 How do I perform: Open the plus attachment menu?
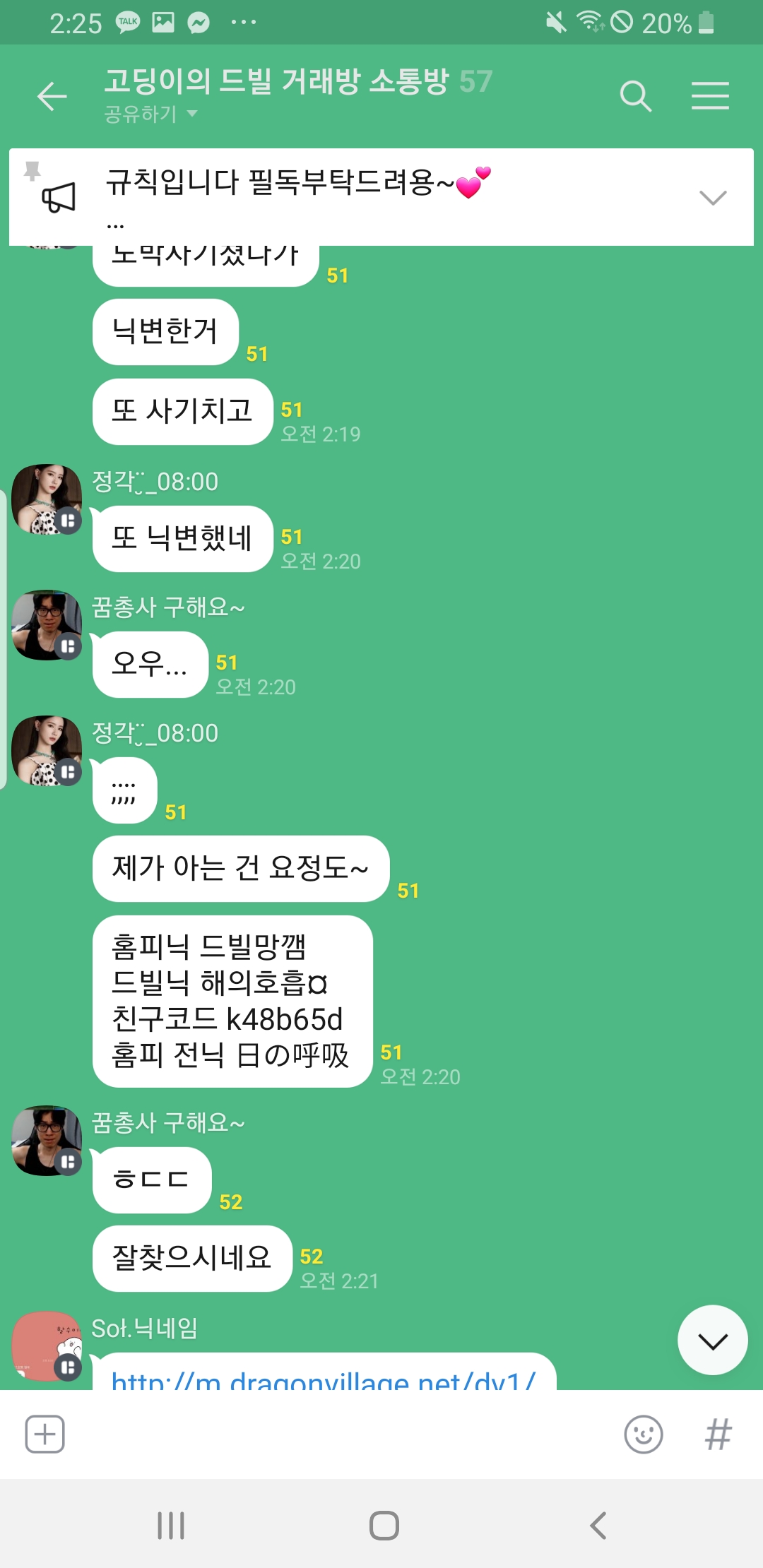pos(45,1435)
